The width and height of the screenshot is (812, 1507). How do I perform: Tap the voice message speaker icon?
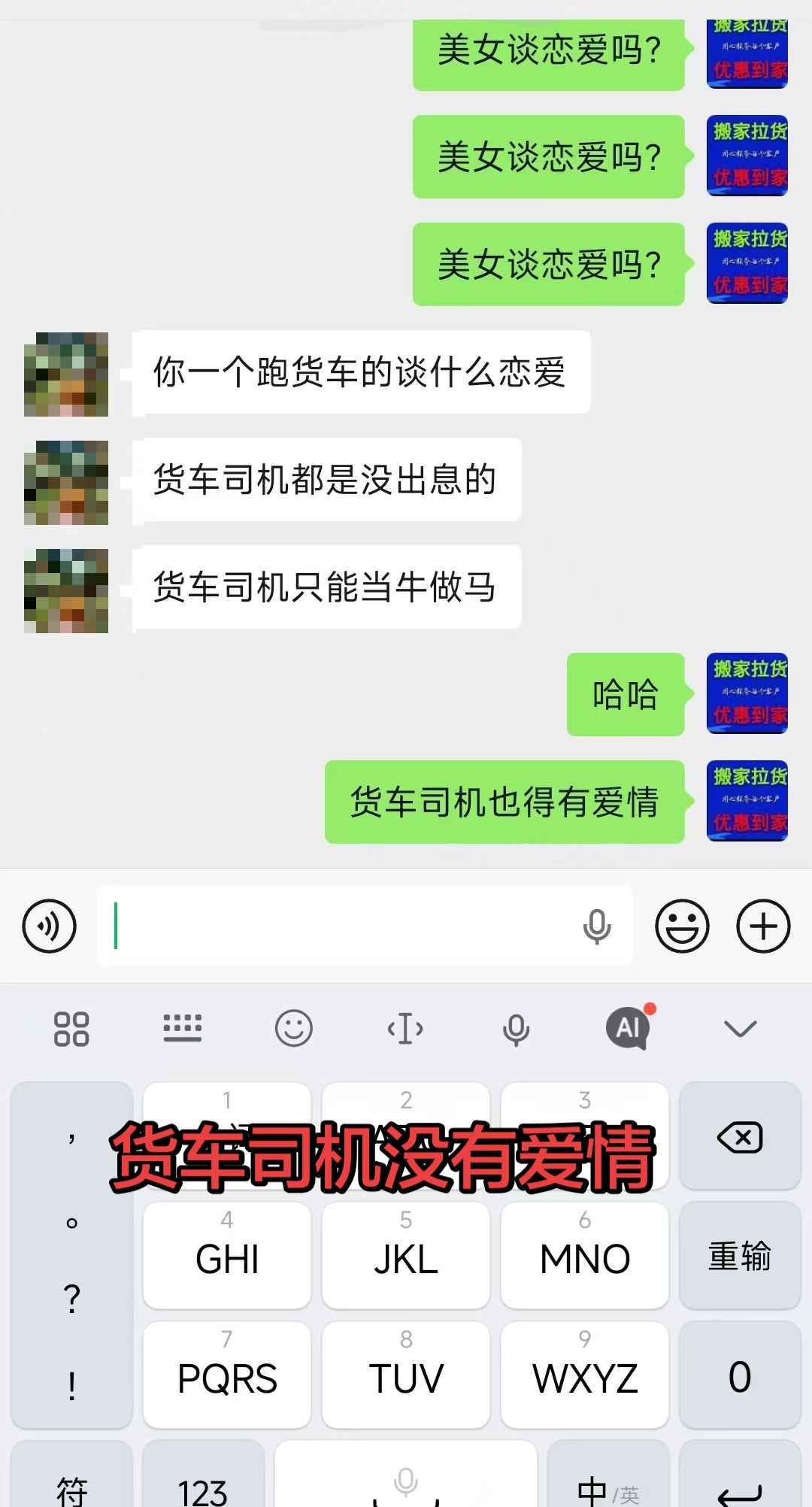pyautogui.click(x=49, y=926)
